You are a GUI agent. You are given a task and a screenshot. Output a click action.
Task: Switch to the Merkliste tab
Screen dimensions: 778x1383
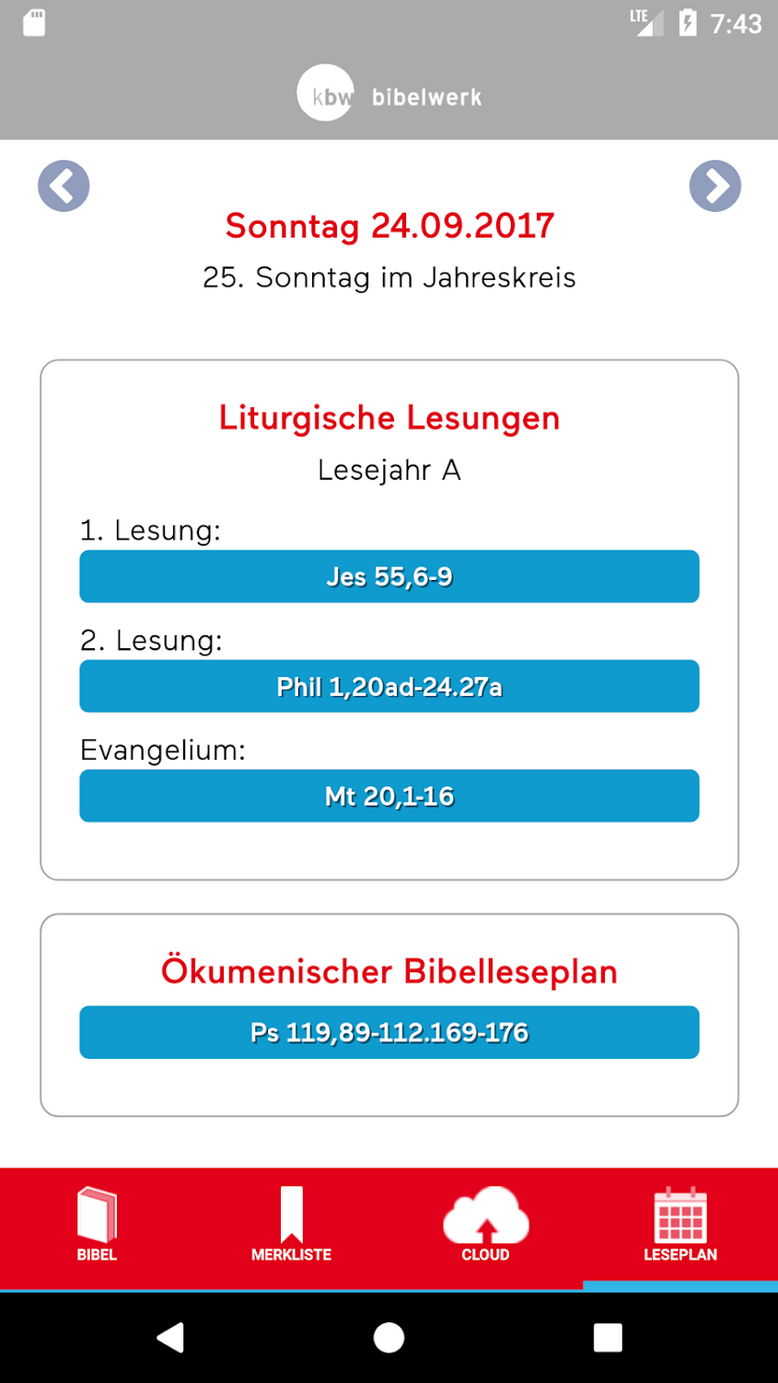pos(291,1228)
